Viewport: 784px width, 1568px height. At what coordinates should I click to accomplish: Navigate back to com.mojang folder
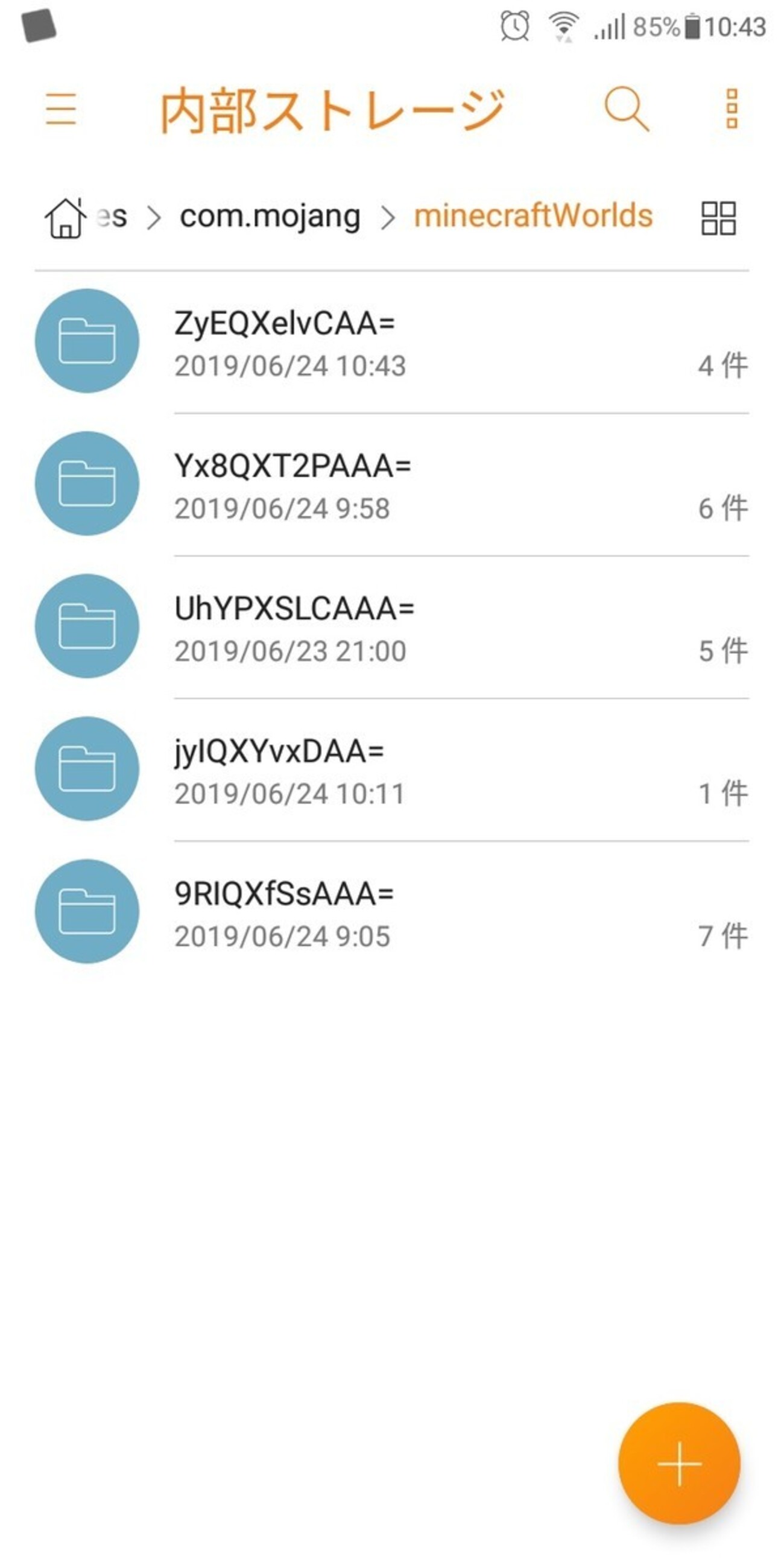click(x=270, y=217)
